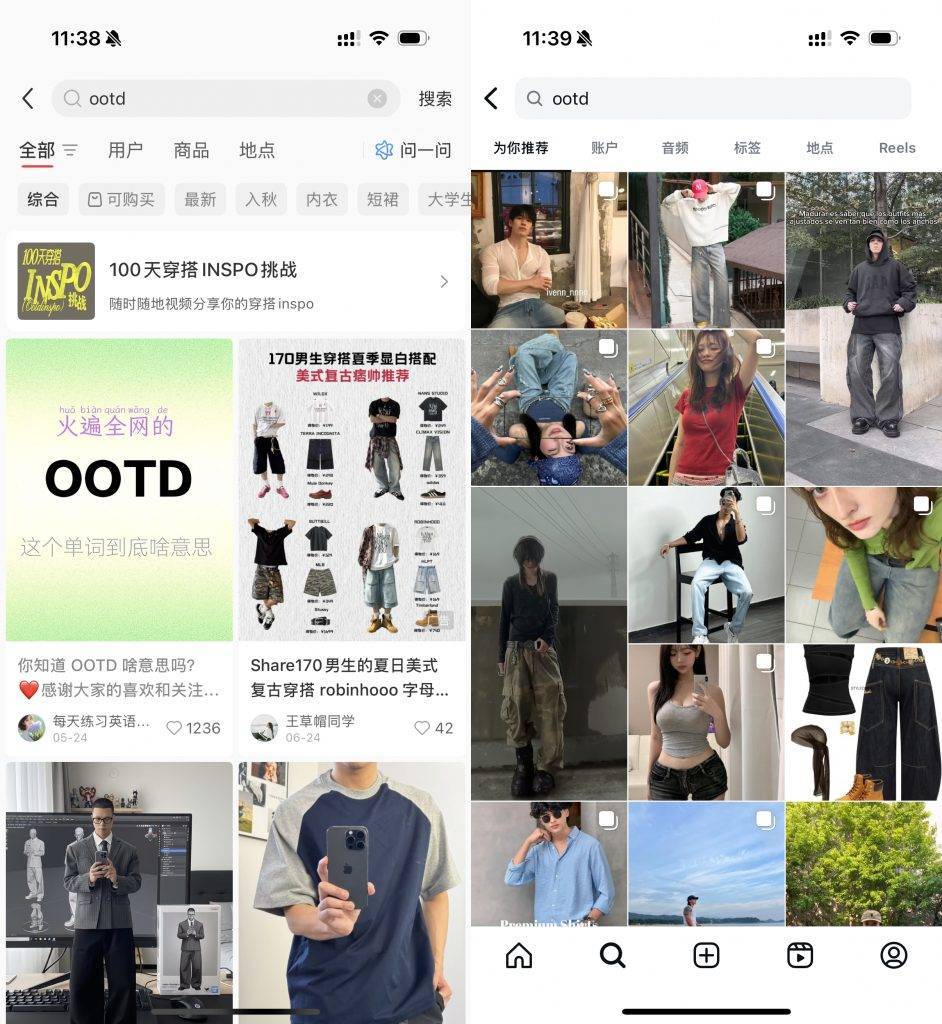Clear the search text with the X icon
The height and width of the screenshot is (1024, 942).
click(377, 98)
